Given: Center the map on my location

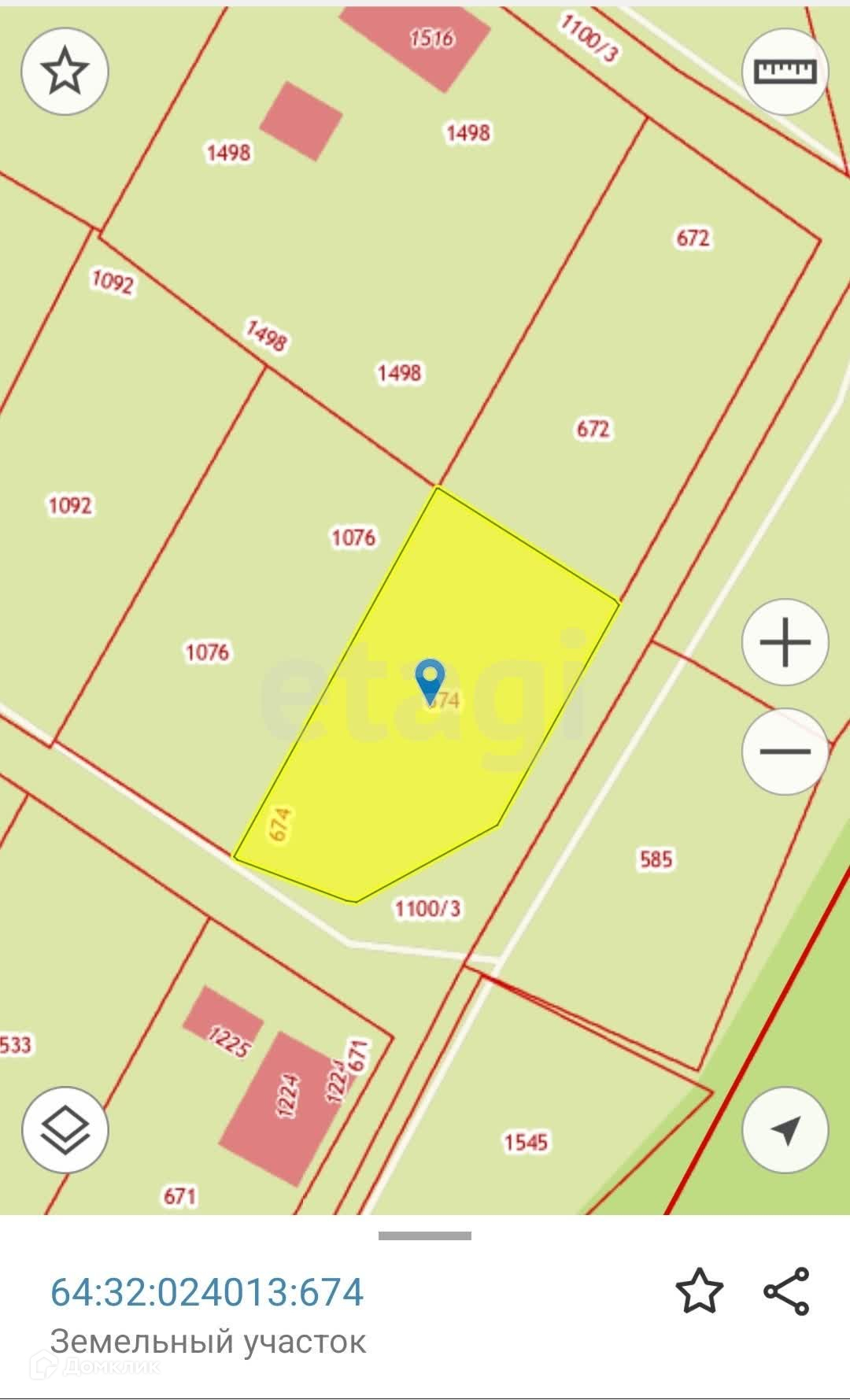Looking at the screenshot, I should [x=785, y=1130].
